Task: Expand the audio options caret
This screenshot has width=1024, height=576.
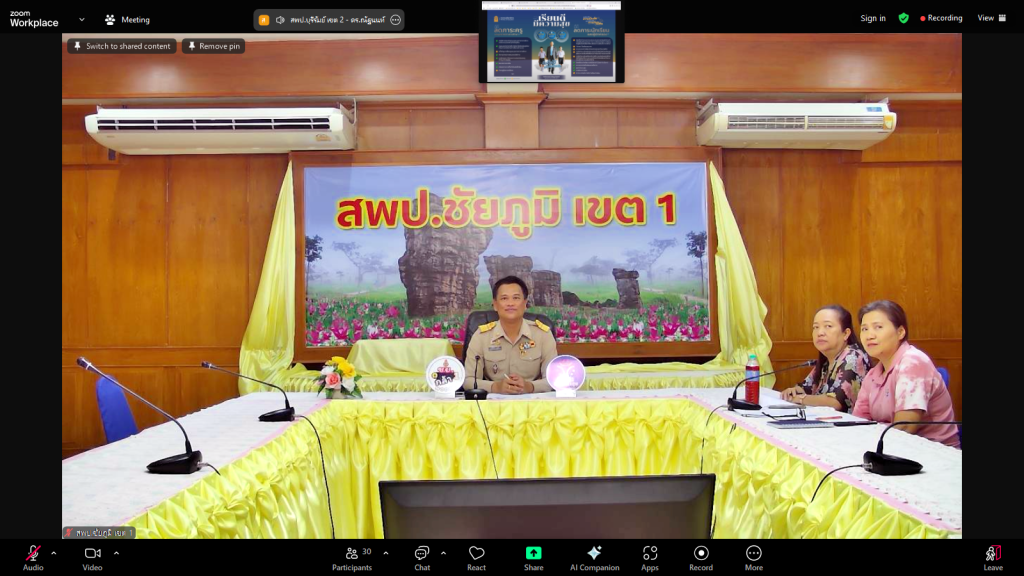Action: (x=54, y=552)
